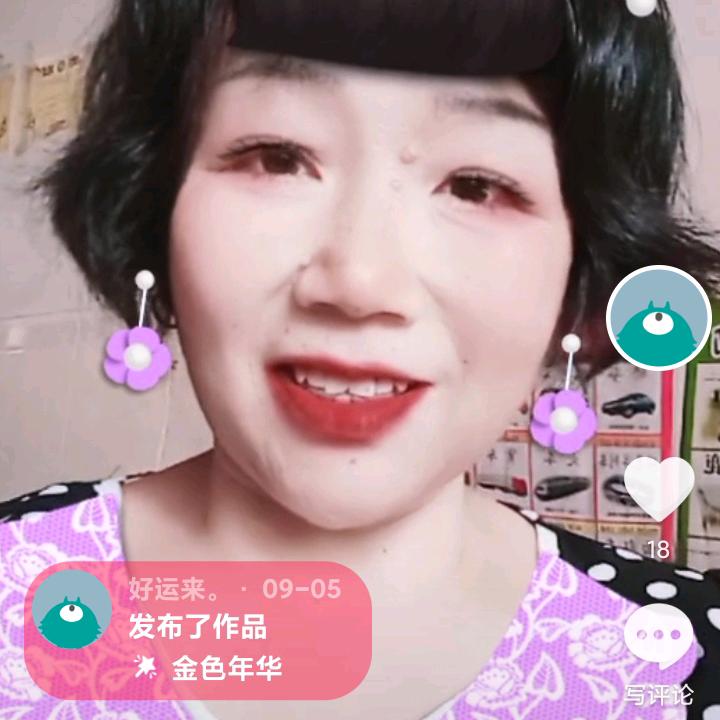Write a comment via 写评论
This screenshot has height=720, width=720.
point(659,640)
